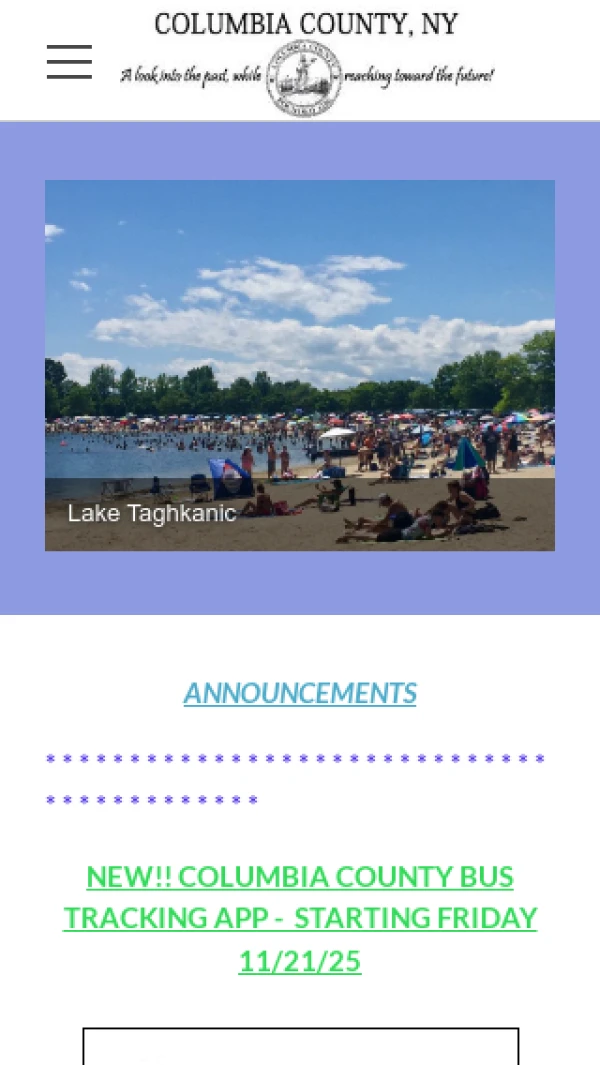Open the Announcements link
Image resolution: width=600 pixels, height=1065 pixels.
pos(300,693)
